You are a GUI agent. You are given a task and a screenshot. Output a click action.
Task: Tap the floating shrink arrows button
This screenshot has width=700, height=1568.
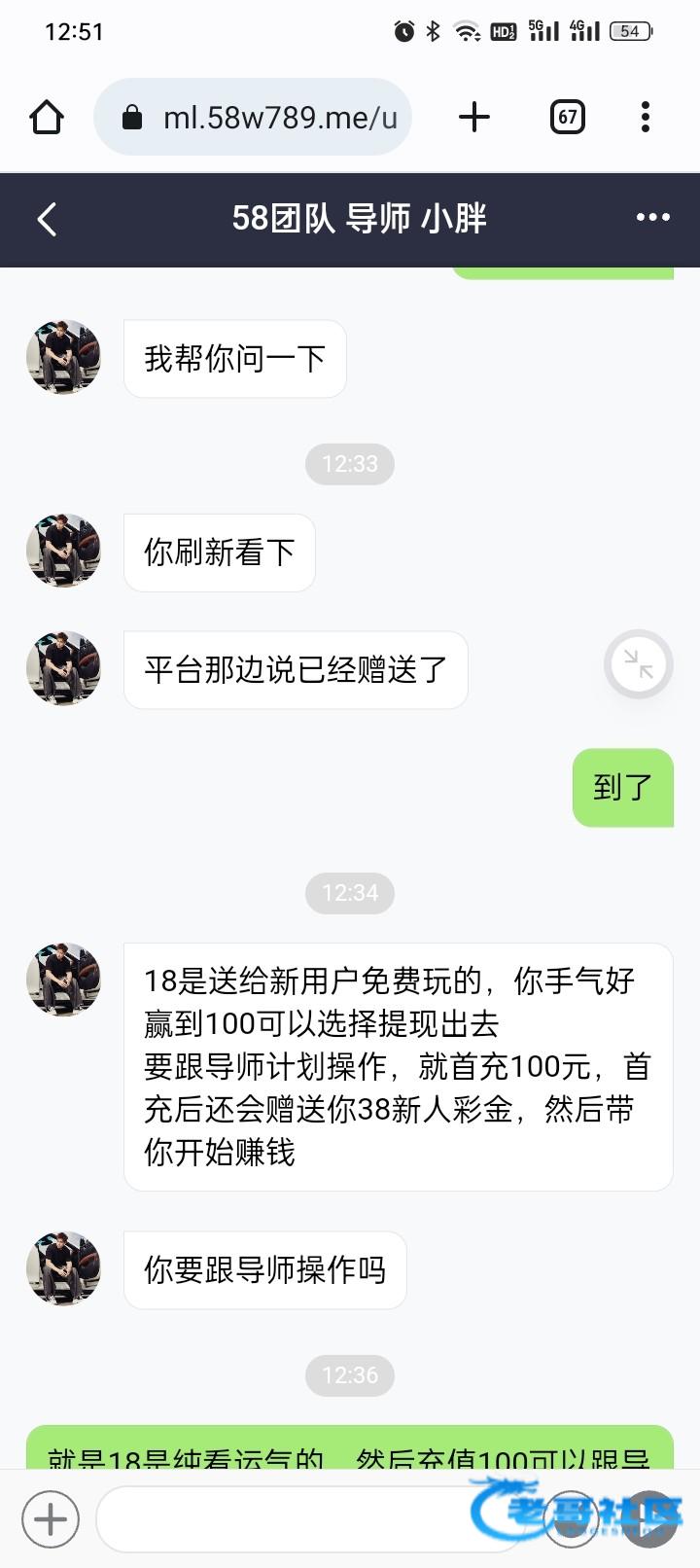point(639,664)
